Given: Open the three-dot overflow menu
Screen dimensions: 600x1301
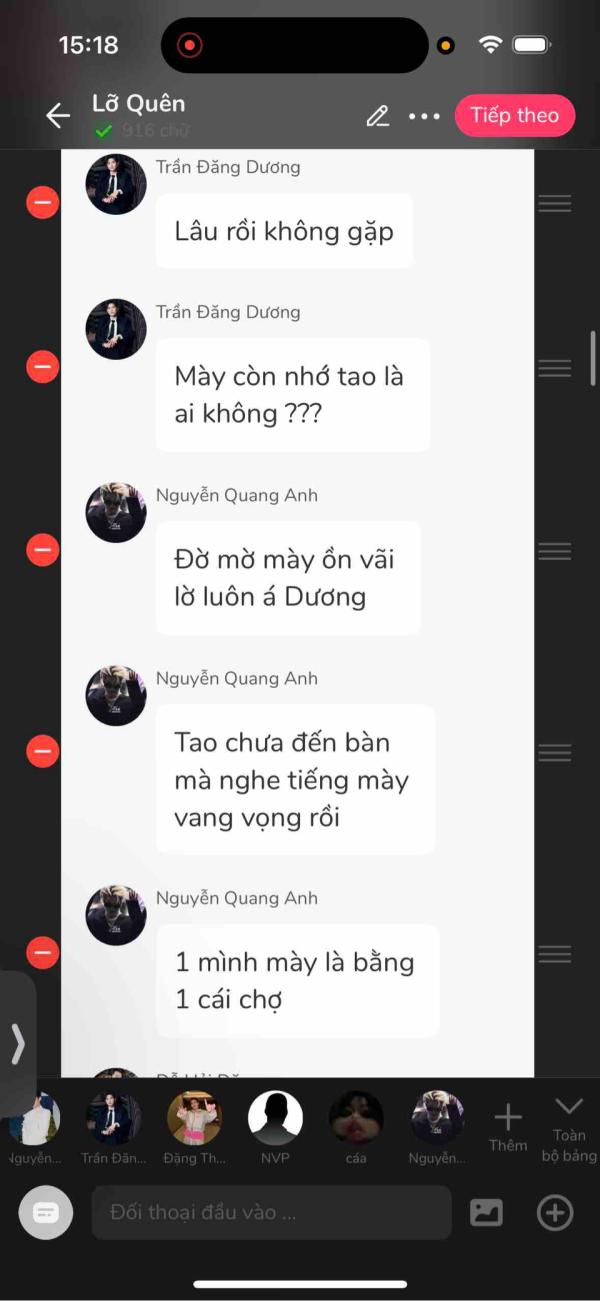Looking at the screenshot, I should [424, 116].
